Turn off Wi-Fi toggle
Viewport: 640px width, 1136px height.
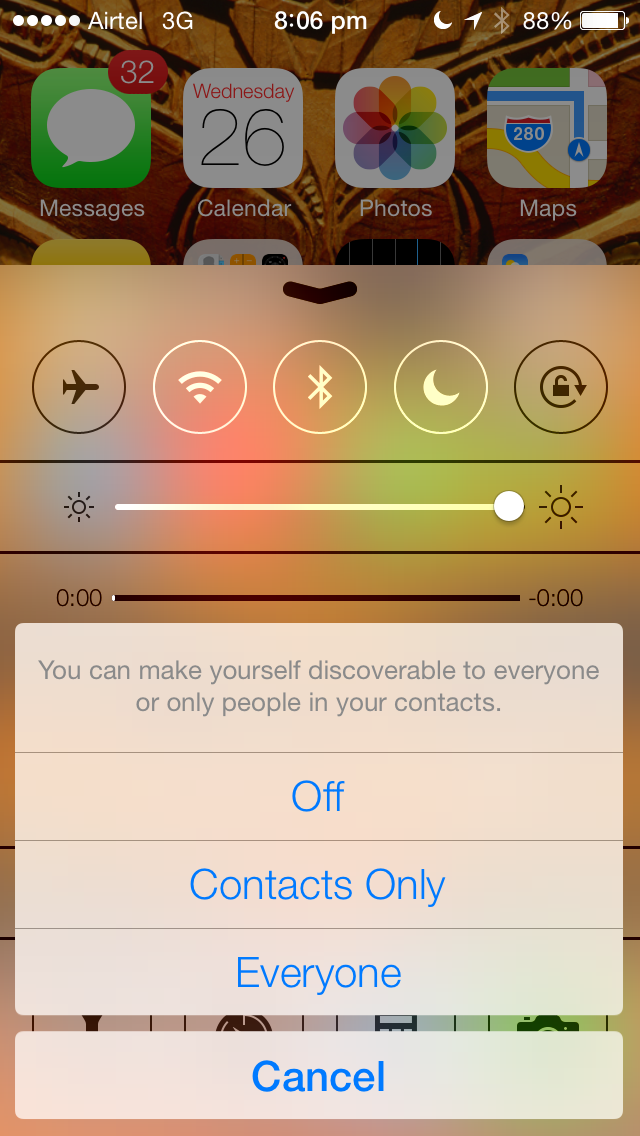tap(200, 387)
